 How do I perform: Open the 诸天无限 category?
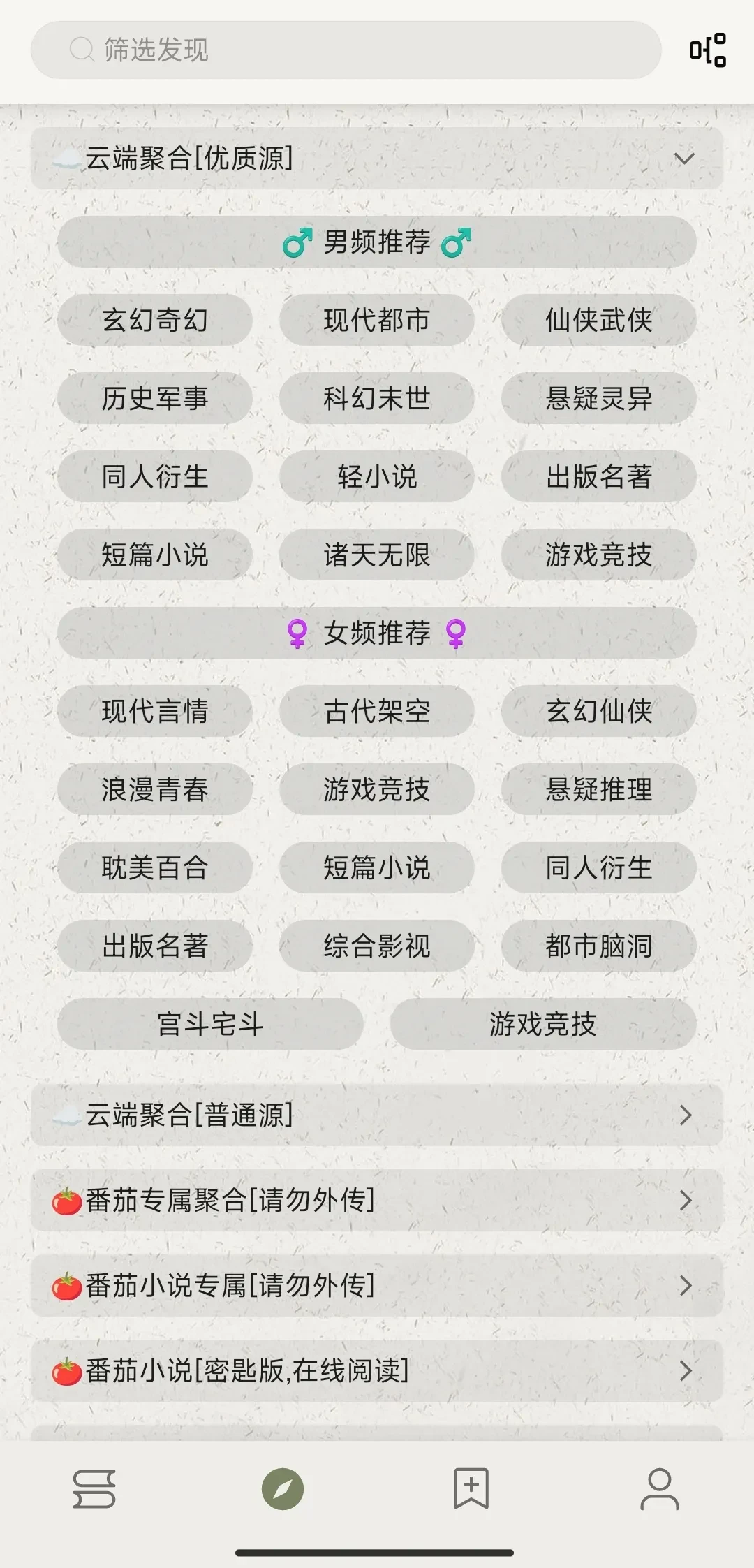(376, 555)
